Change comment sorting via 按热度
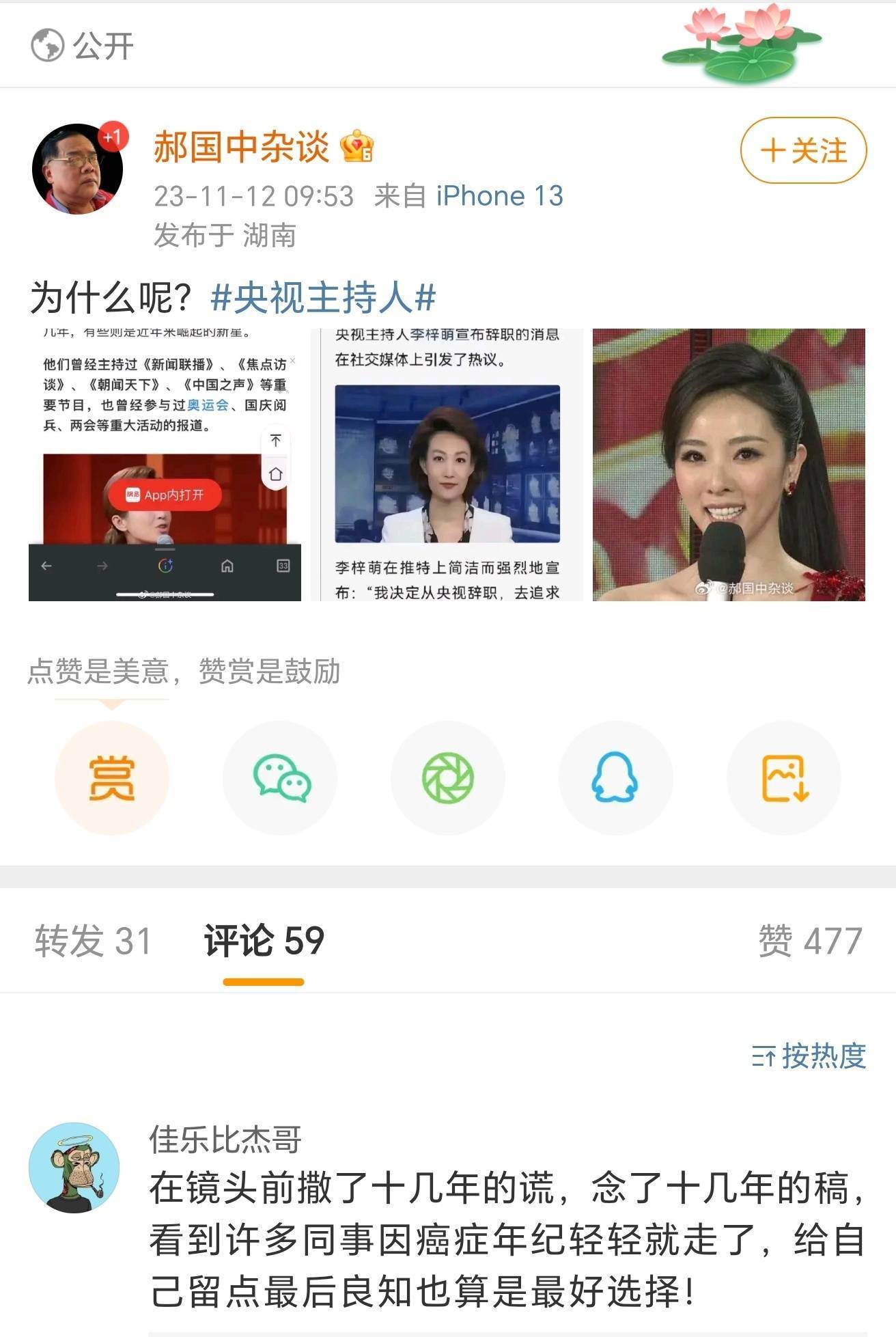This screenshot has height=1337, width=896. [x=809, y=1056]
